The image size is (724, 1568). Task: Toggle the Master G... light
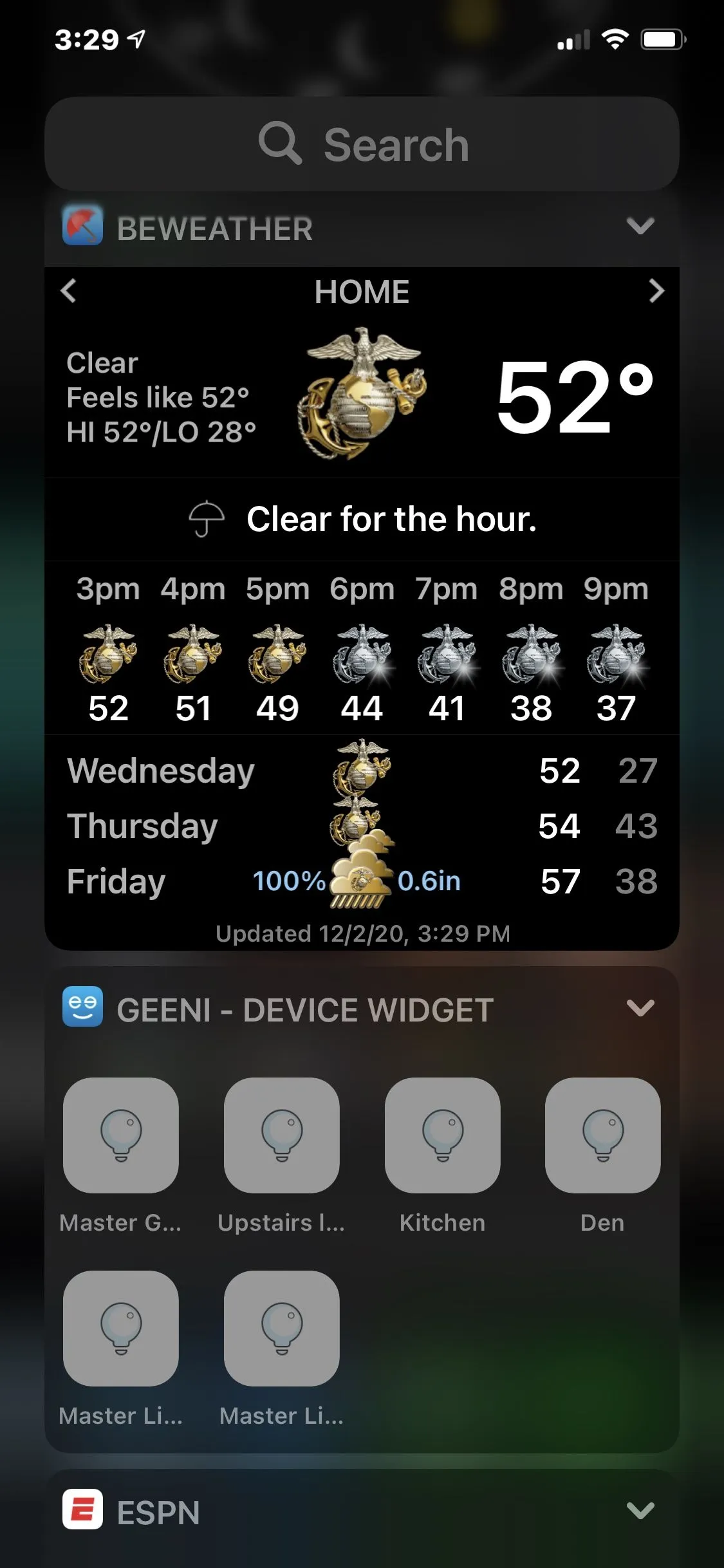[x=120, y=1135]
